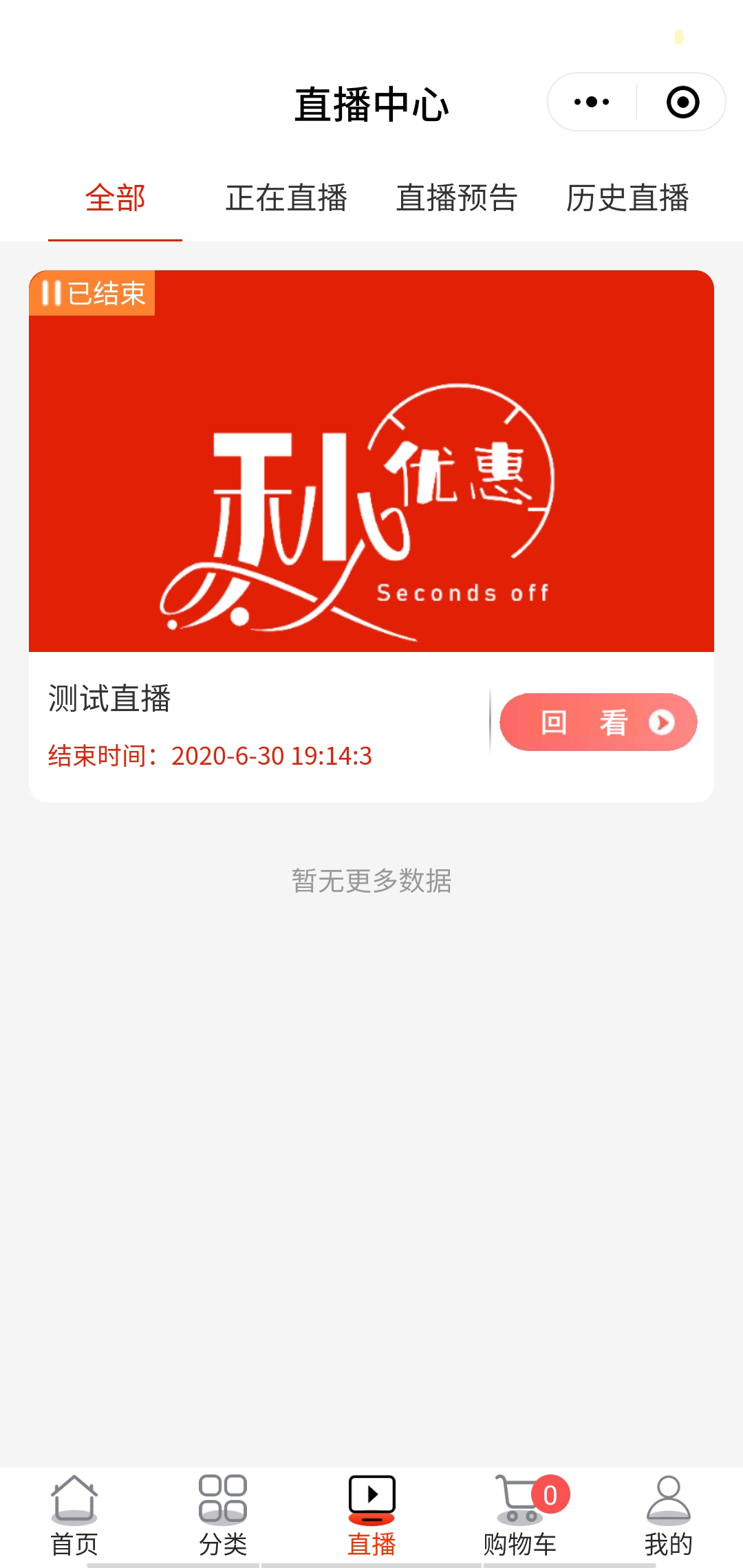Show the 直播预告 tab
743x1568 pixels.
point(457,199)
